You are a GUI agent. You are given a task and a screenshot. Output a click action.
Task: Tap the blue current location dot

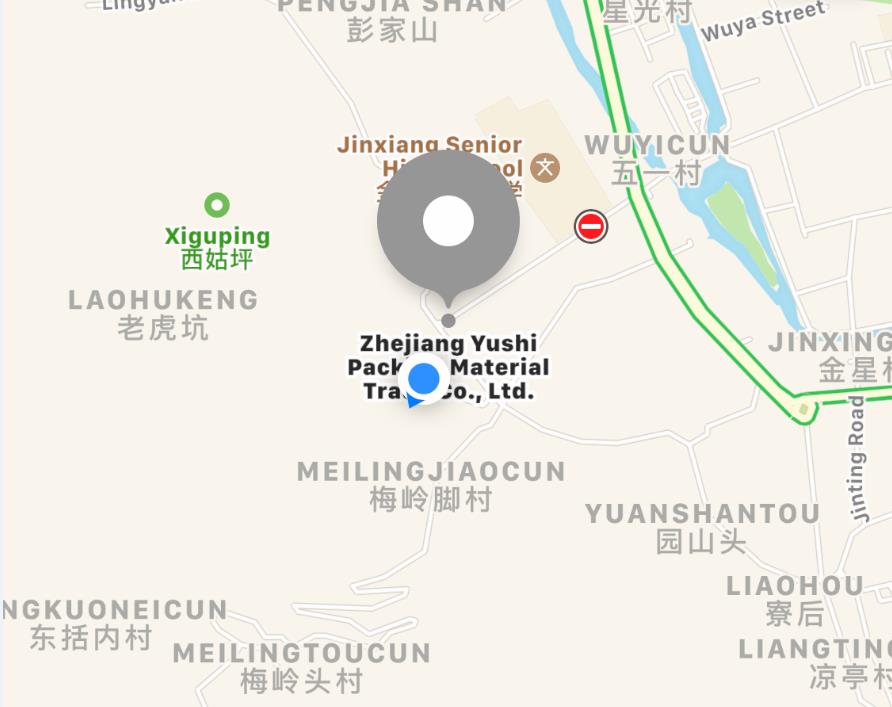(x=425, y=380)
